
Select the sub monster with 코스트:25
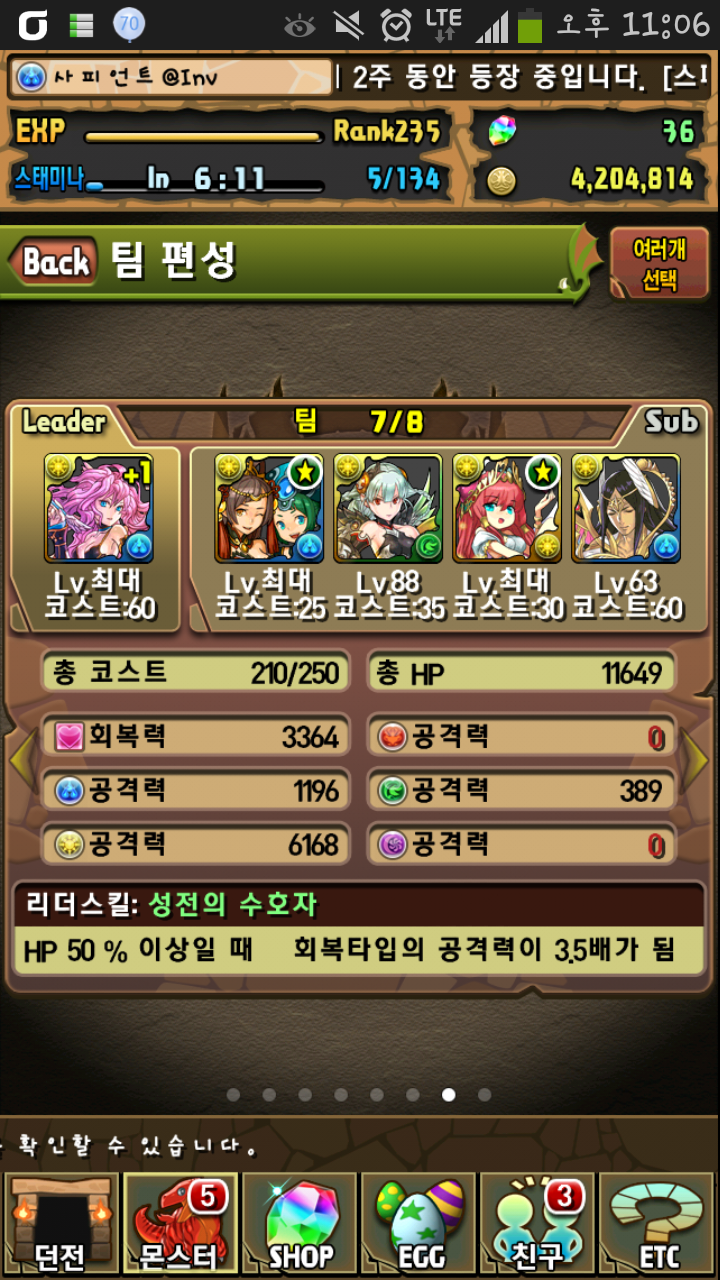[x=269, y=509]
